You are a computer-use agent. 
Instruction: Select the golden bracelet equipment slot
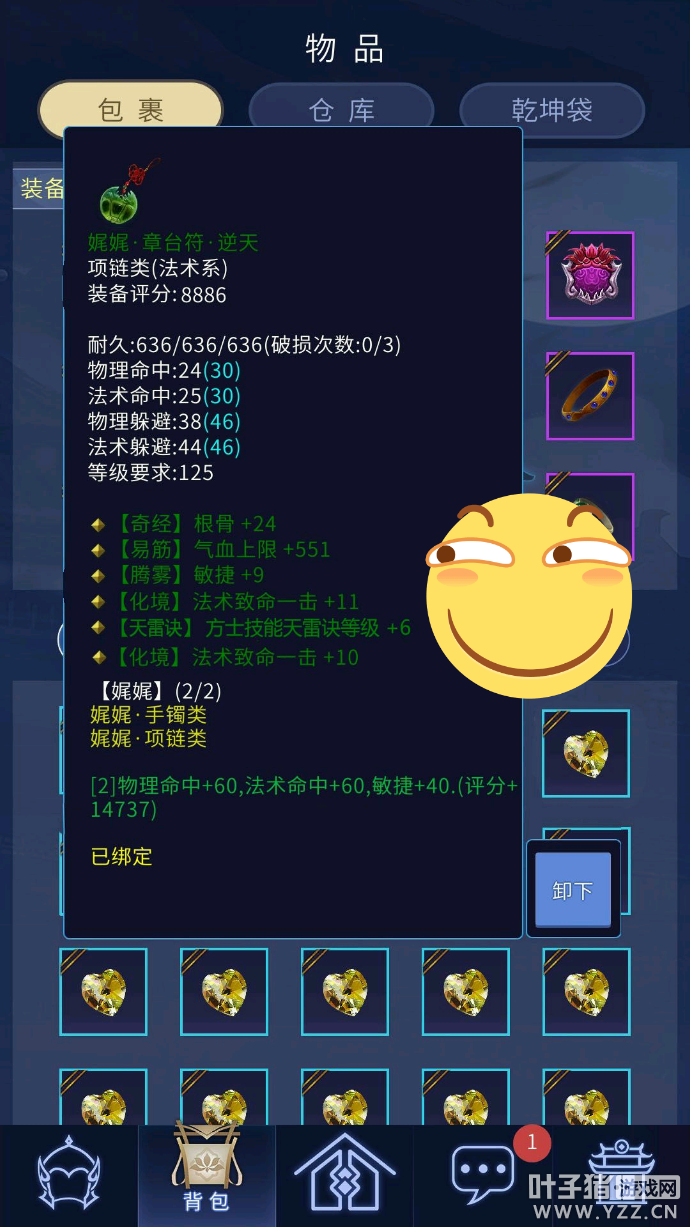click(590, 396)
